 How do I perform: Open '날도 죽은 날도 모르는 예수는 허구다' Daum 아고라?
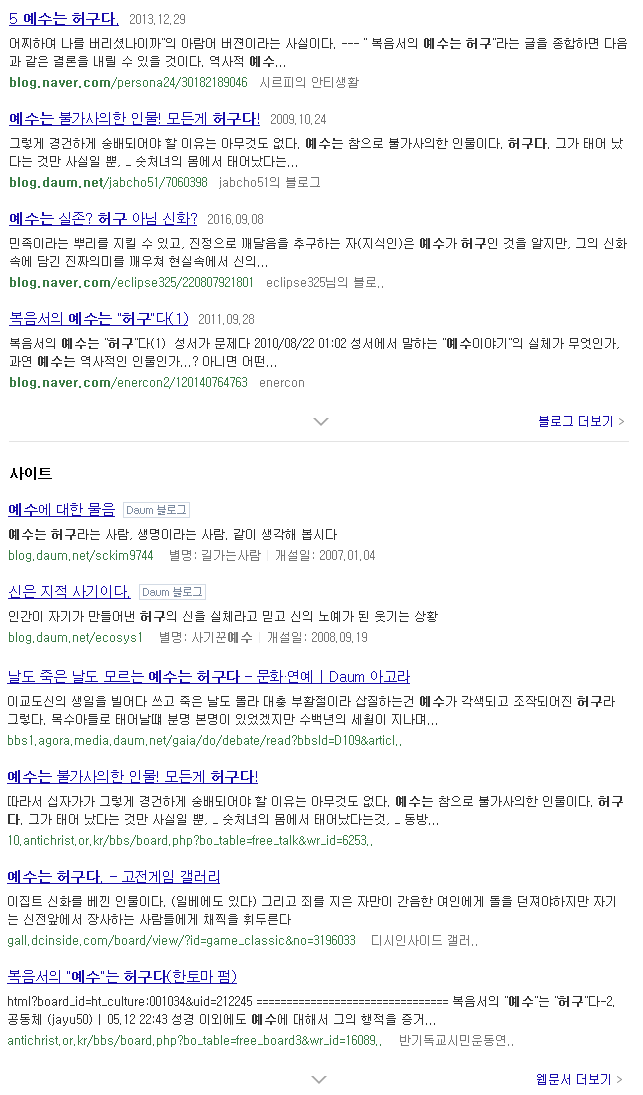208,676
